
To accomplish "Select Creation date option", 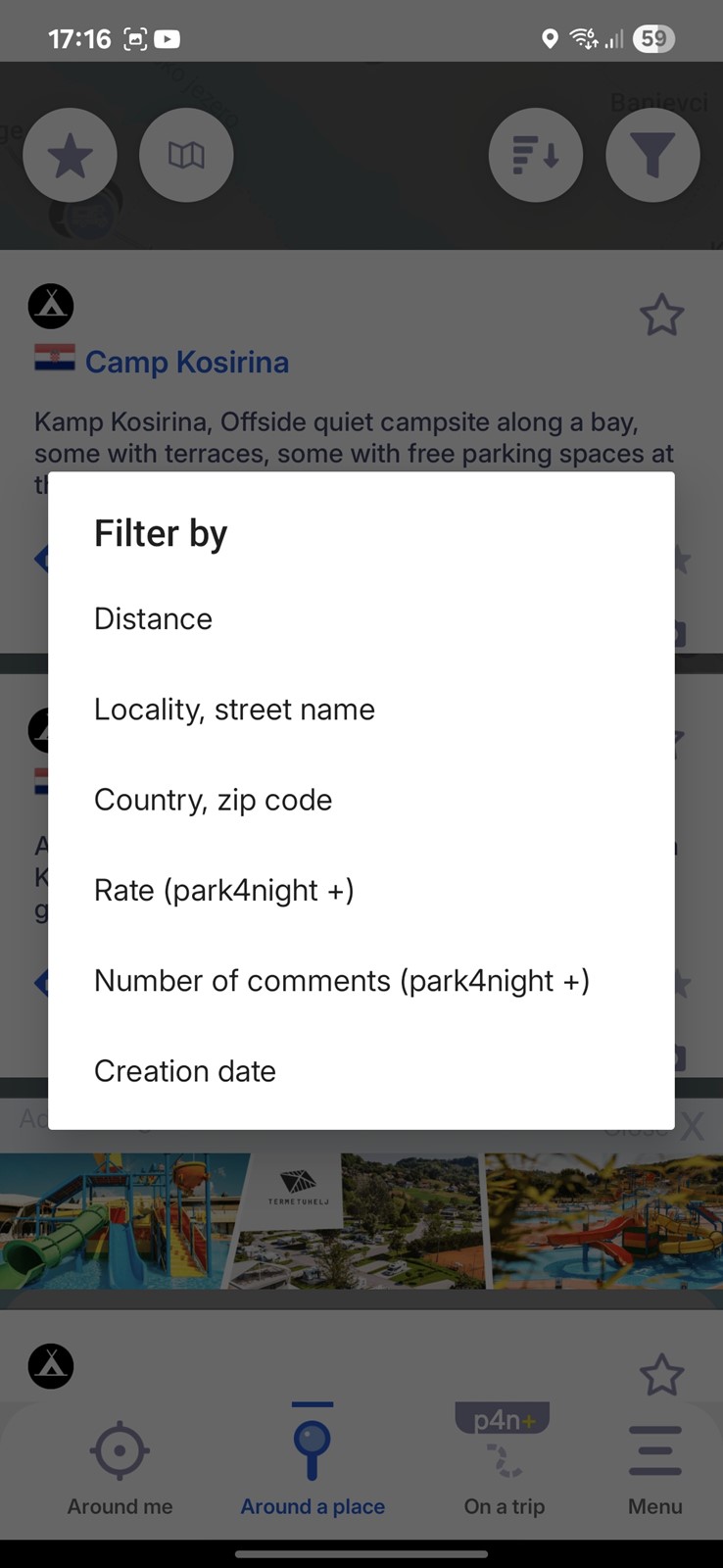I will pos(361,1071).
